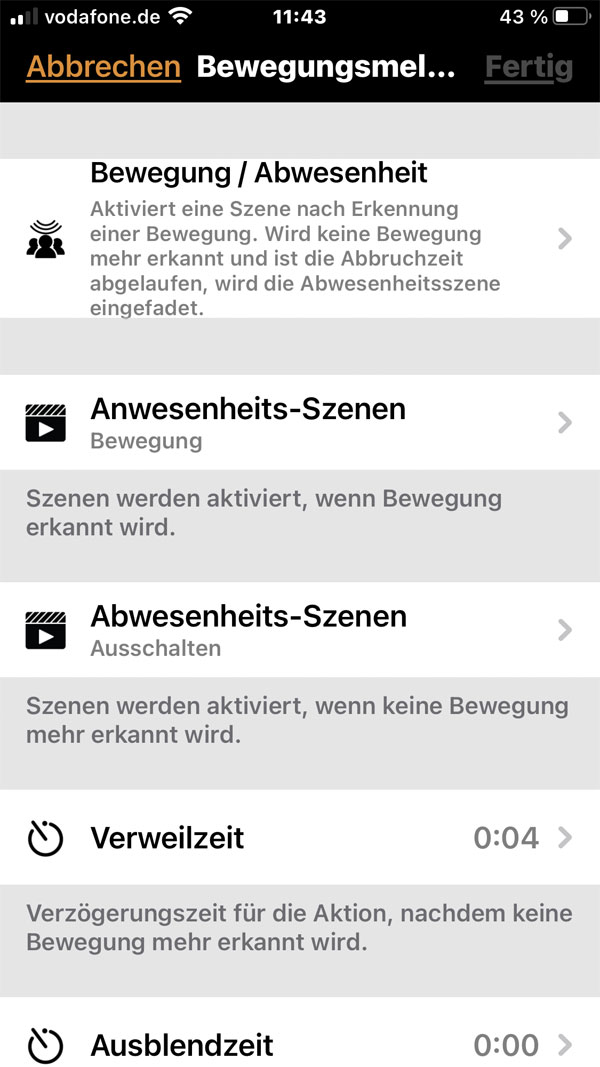Confirm changes with Fertig
600x1067 pixels.
pos(529,67)
